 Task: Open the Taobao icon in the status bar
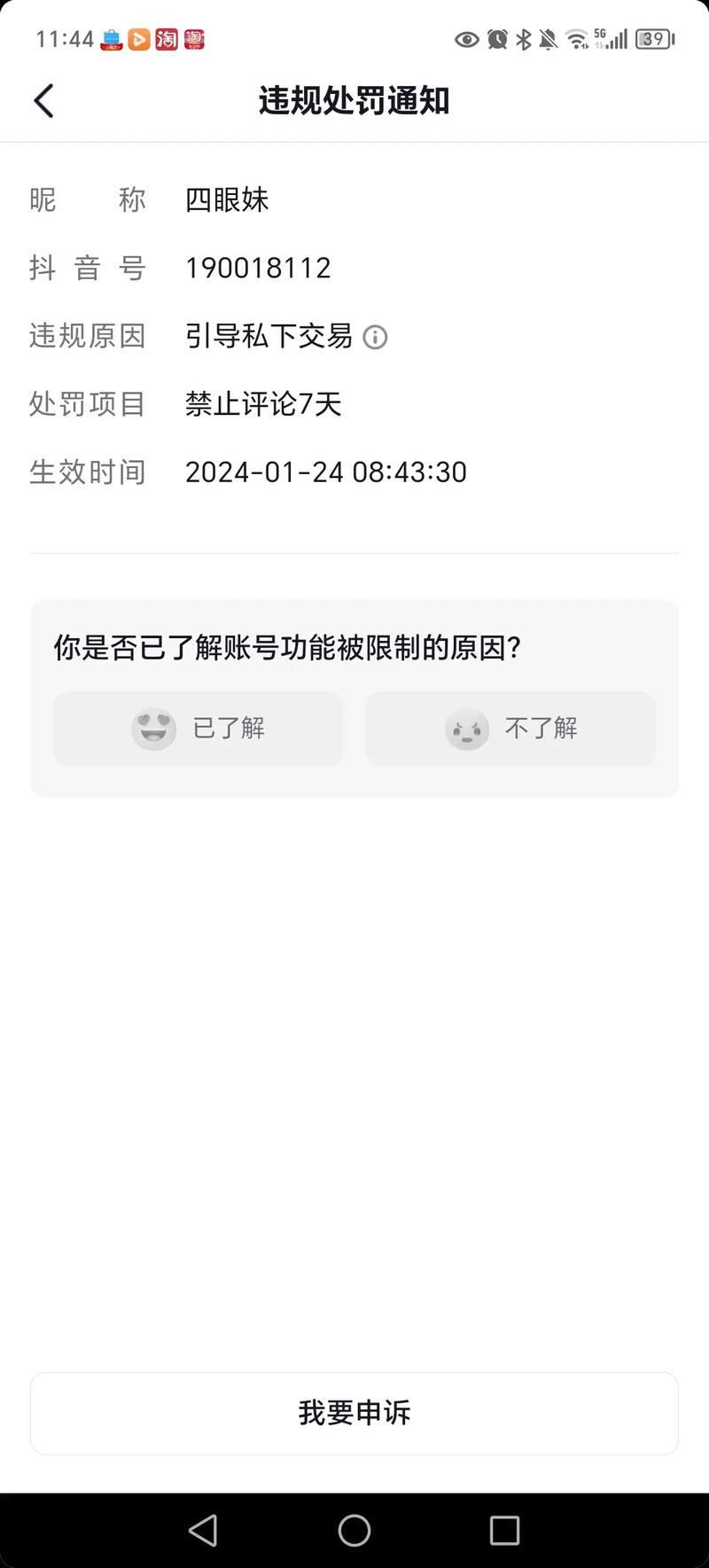point(166,39)
